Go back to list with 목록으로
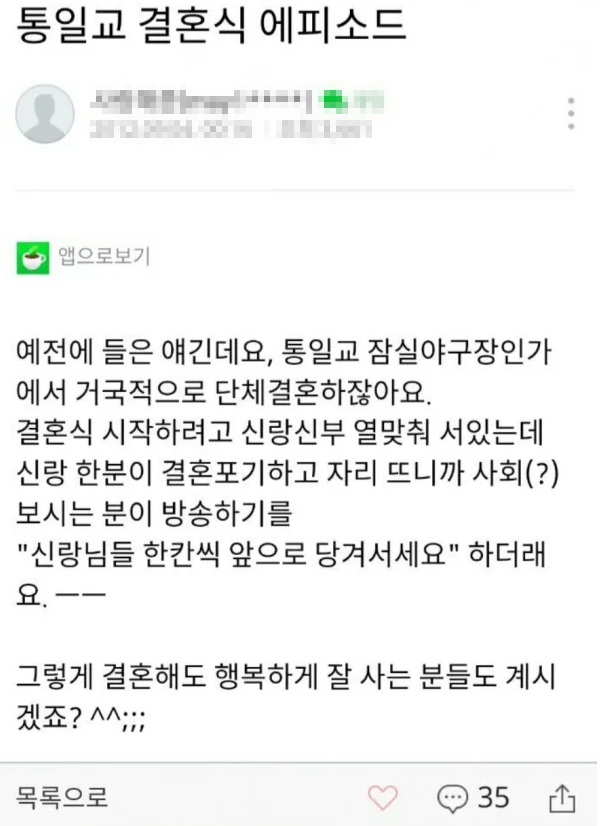The image size is (602, 826). (62, 797)
